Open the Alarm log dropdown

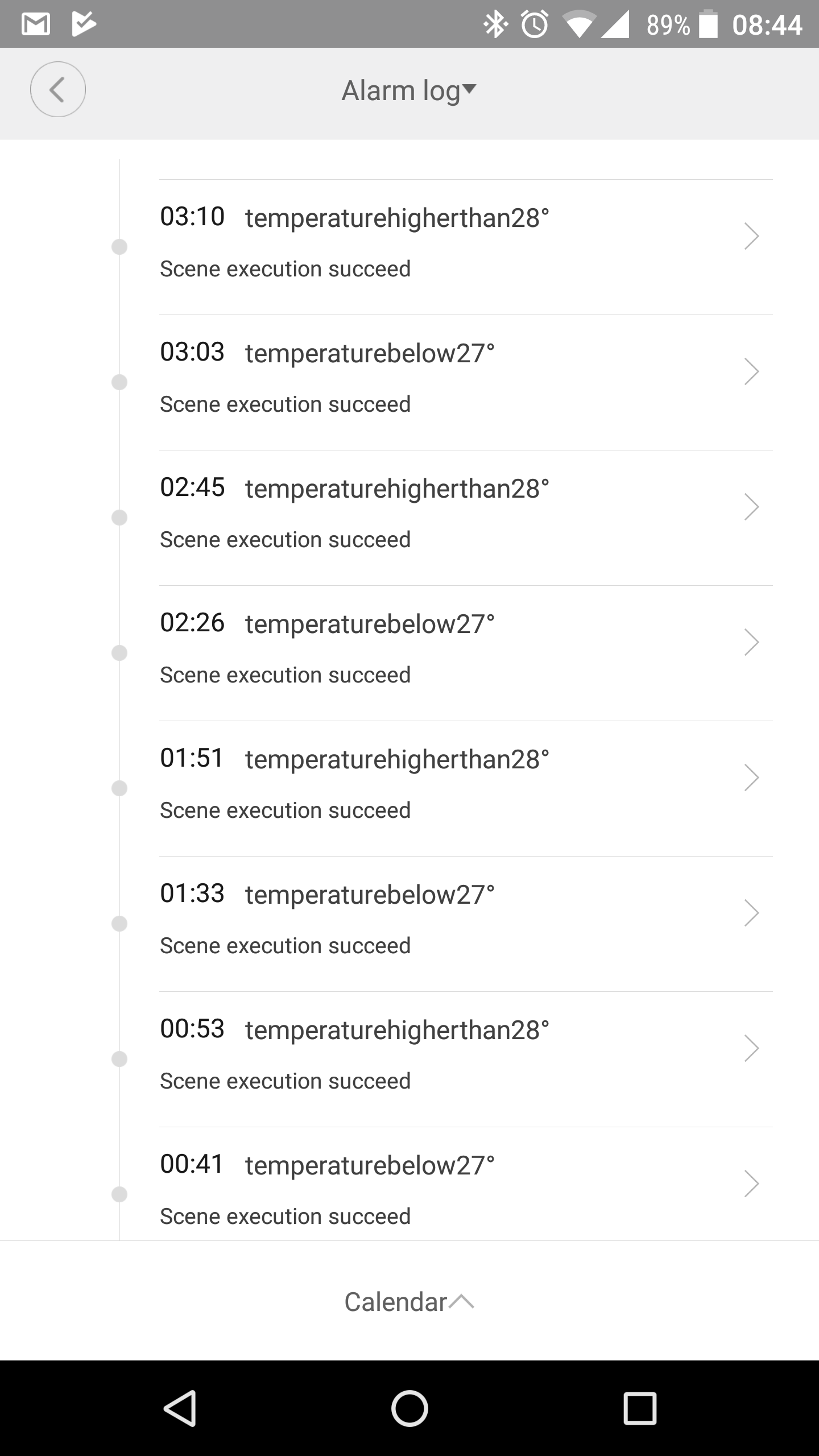(409, 91)
